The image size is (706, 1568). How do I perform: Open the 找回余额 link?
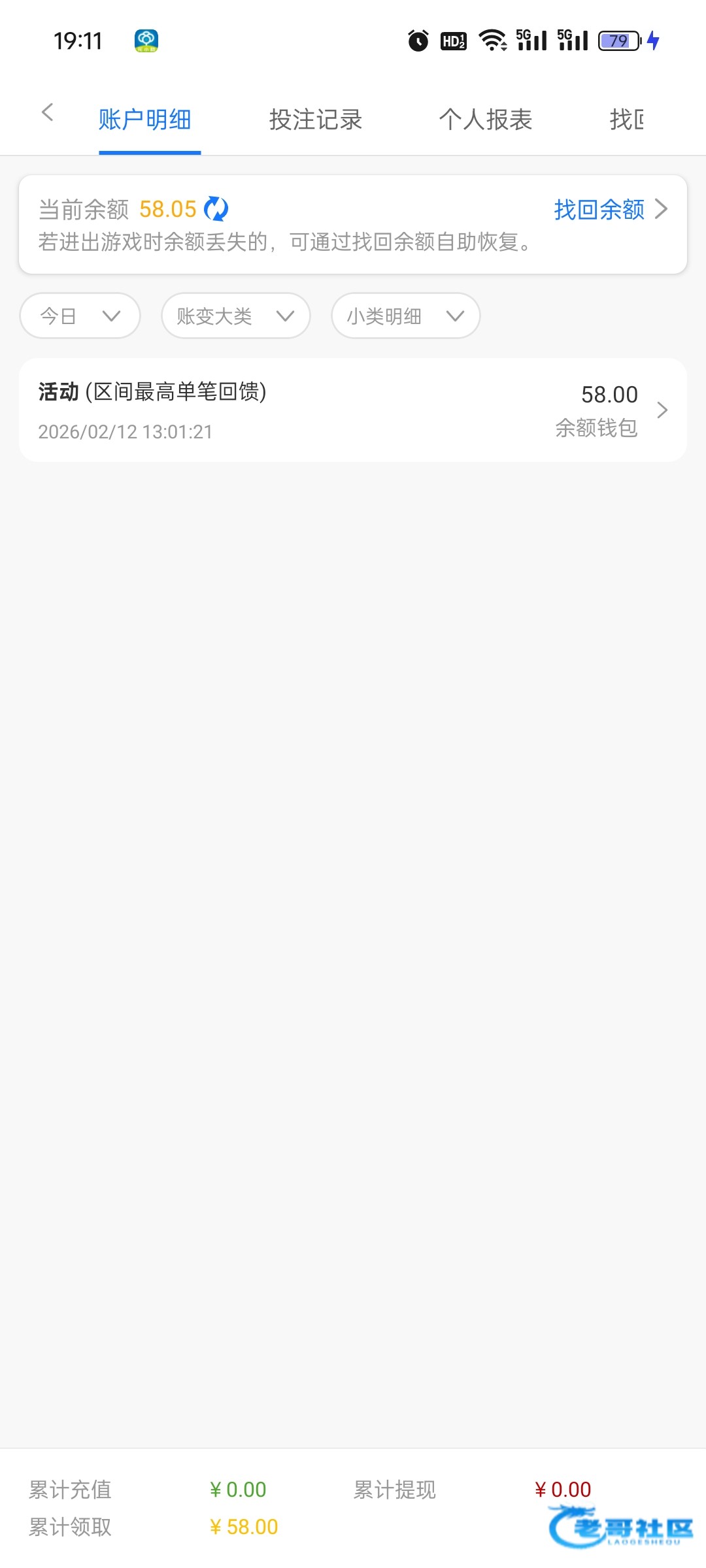[x=609, y=209]
